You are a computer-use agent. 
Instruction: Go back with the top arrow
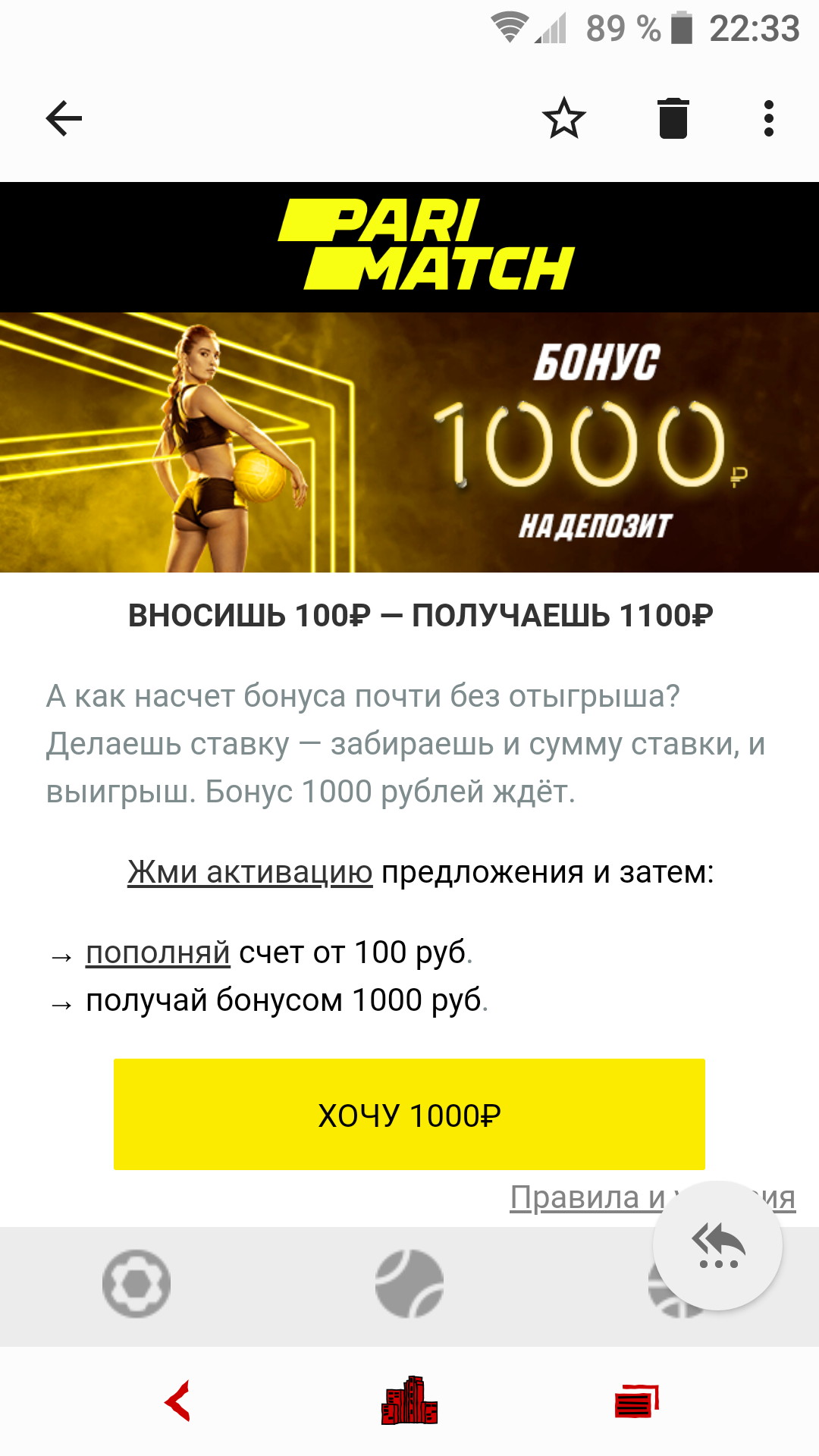[x=64, y=118]
